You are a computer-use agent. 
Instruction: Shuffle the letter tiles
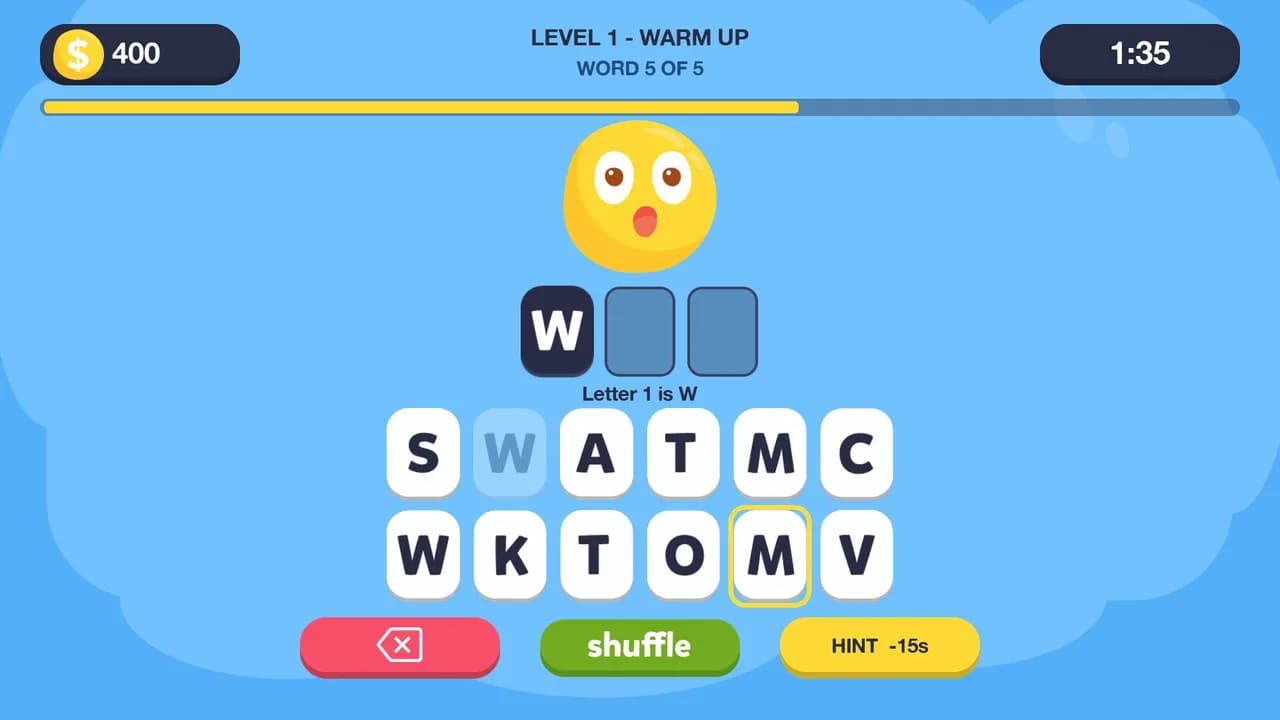[x=639, y=646]
